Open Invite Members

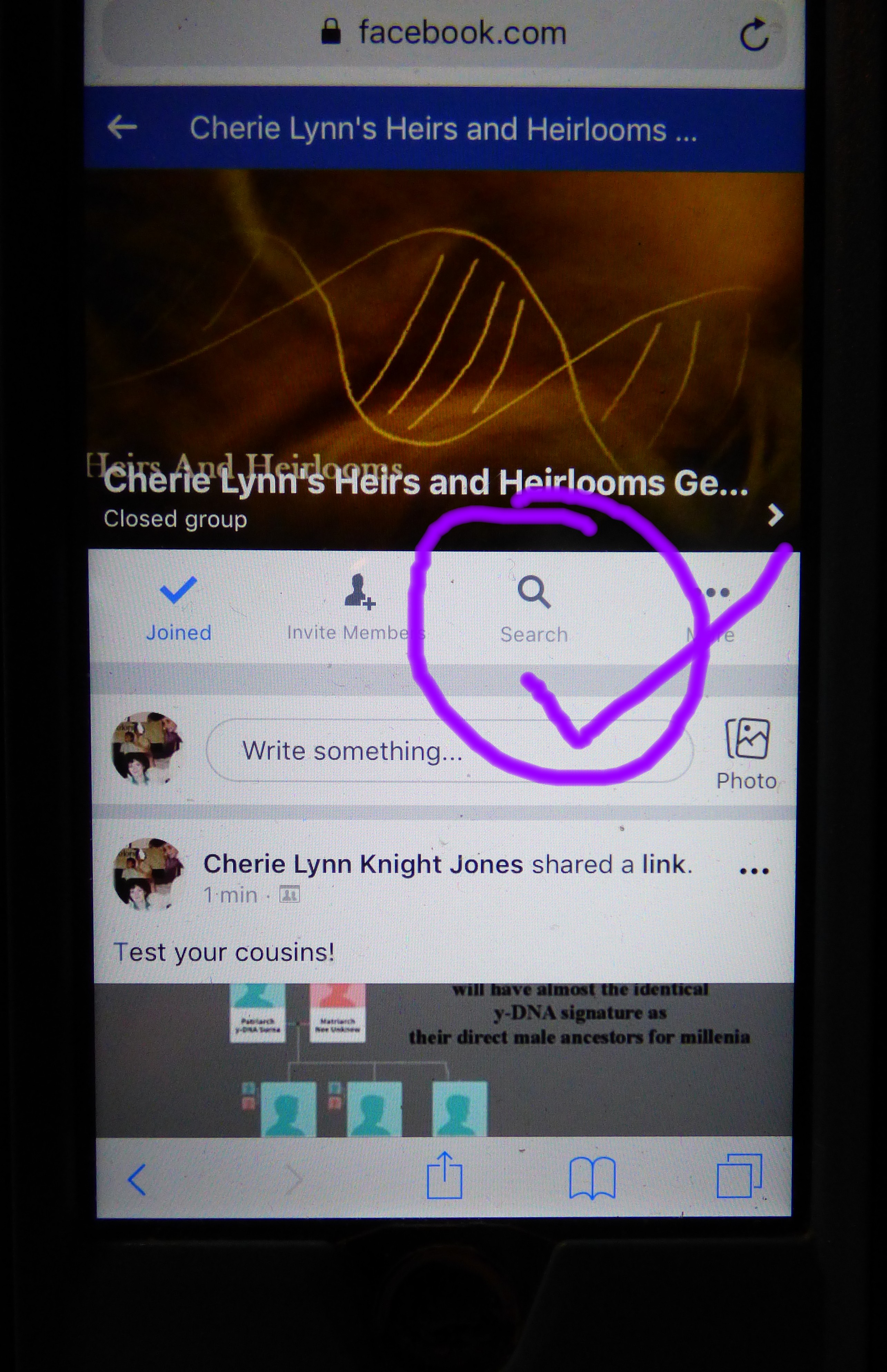(x=355, y=608)
